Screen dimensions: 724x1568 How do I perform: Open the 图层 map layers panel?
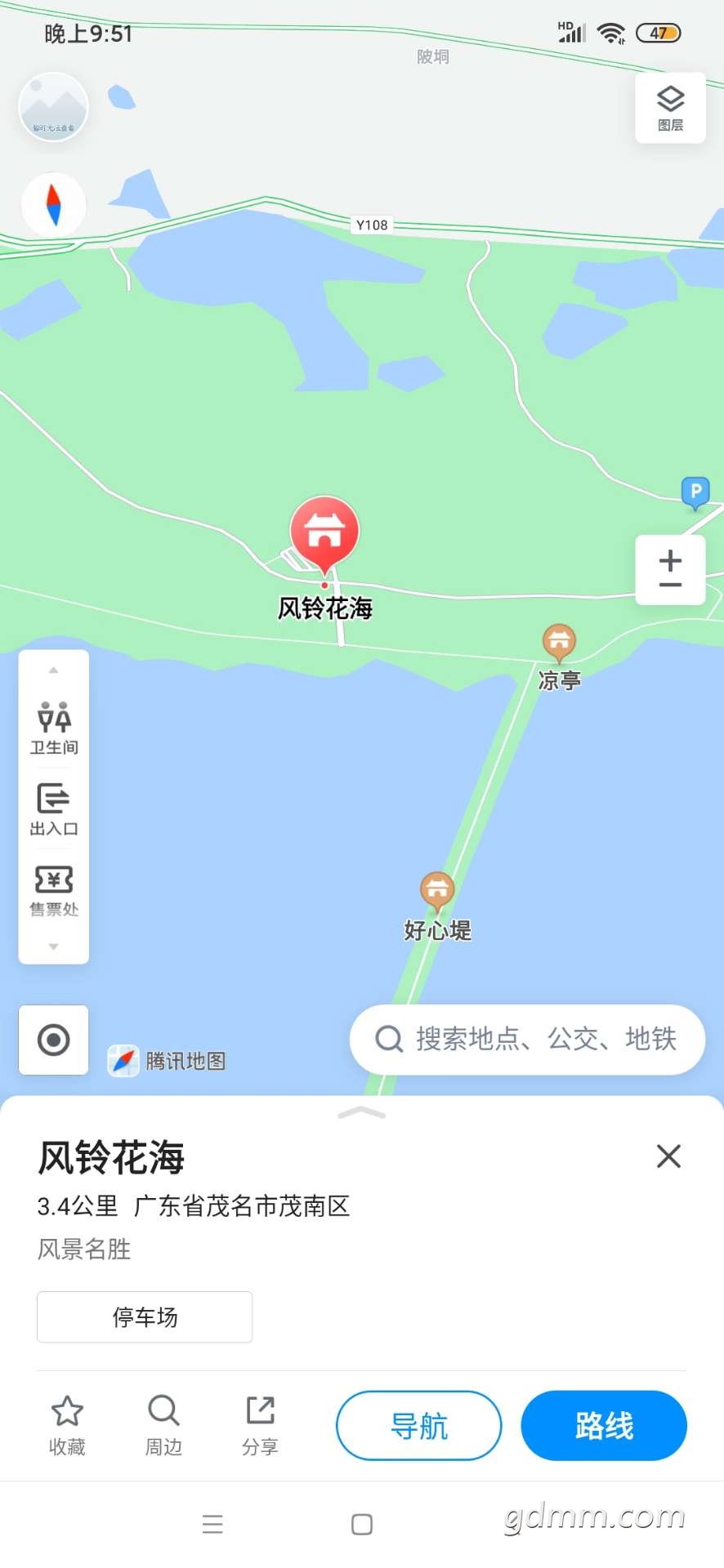(670, 108)
